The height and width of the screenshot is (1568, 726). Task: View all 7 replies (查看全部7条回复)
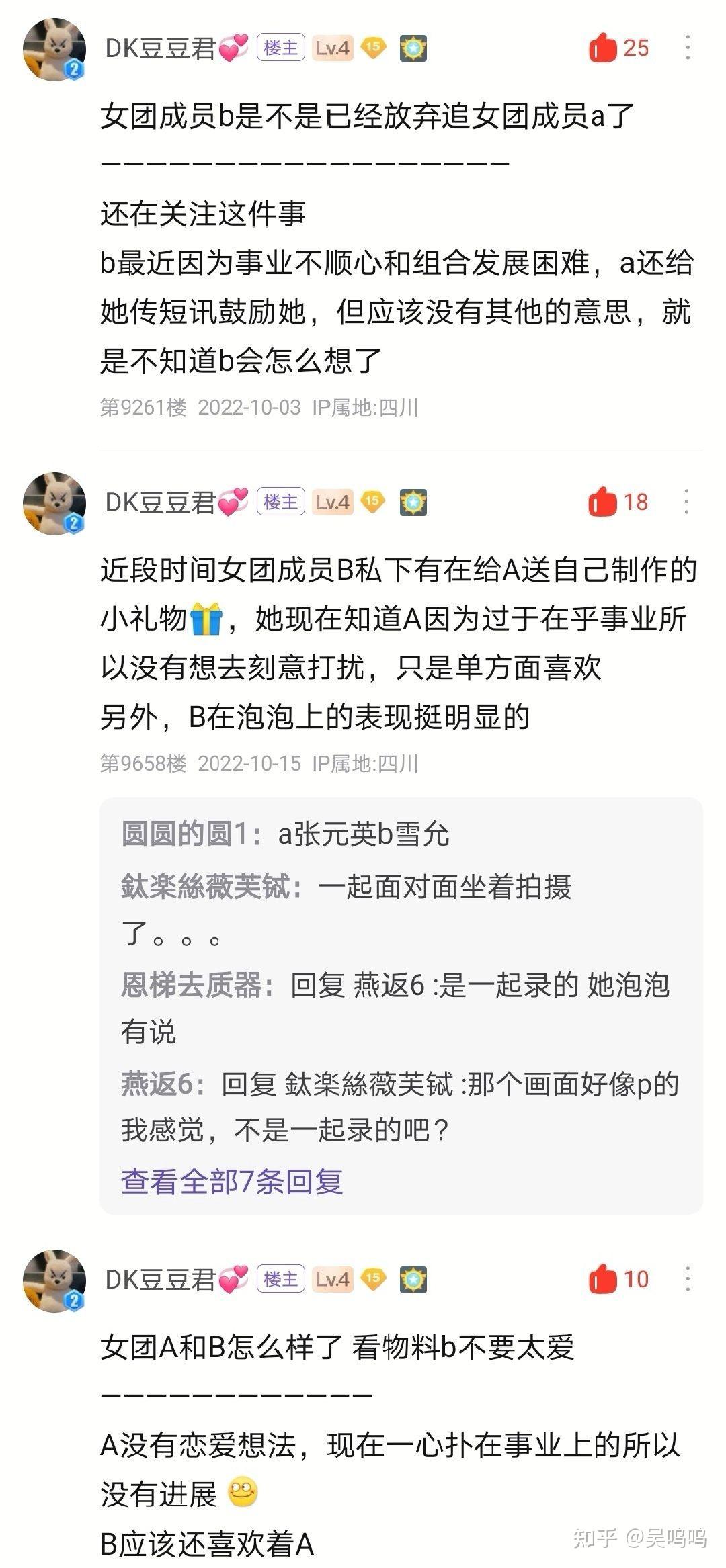(232, 1180)
